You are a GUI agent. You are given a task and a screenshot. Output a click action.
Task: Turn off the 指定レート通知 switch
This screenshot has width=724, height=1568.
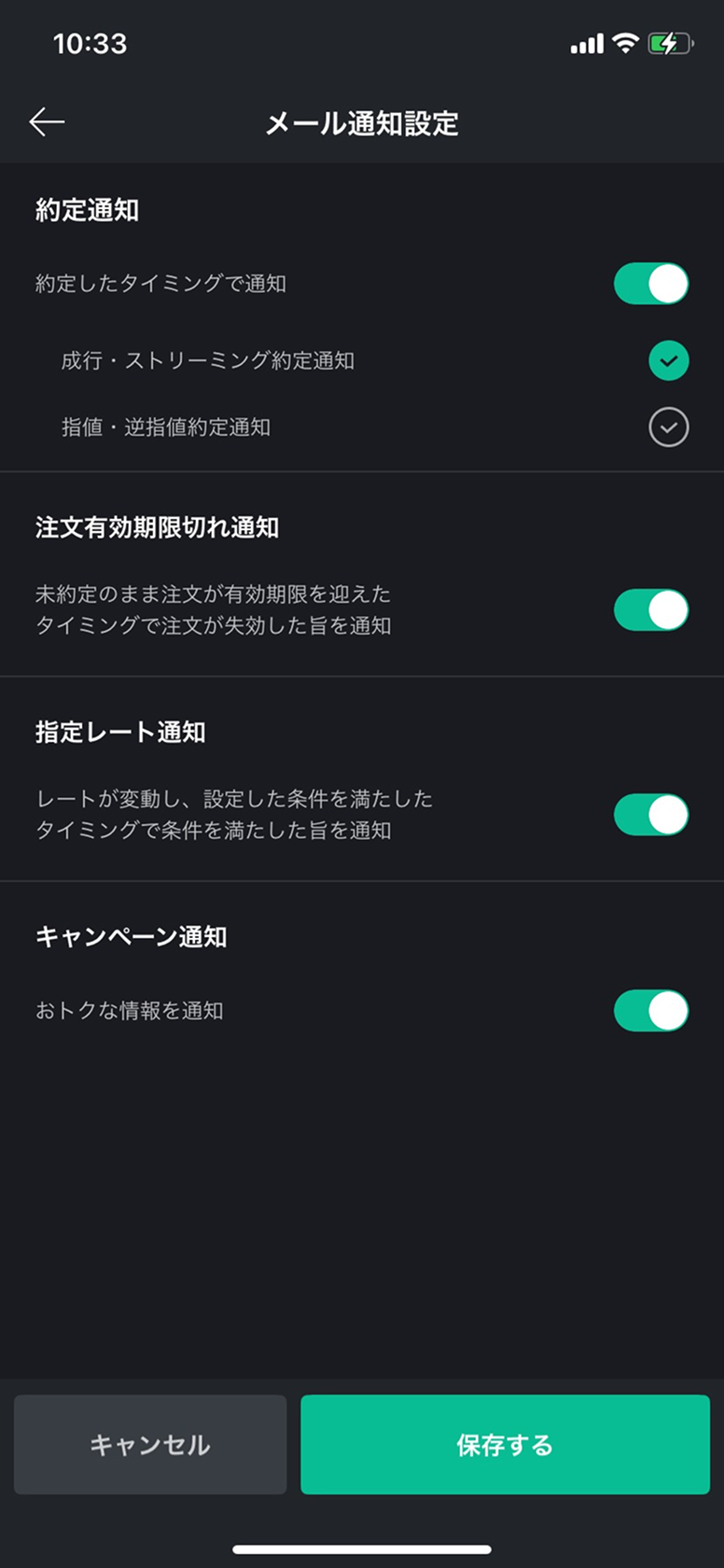(650, 814)
